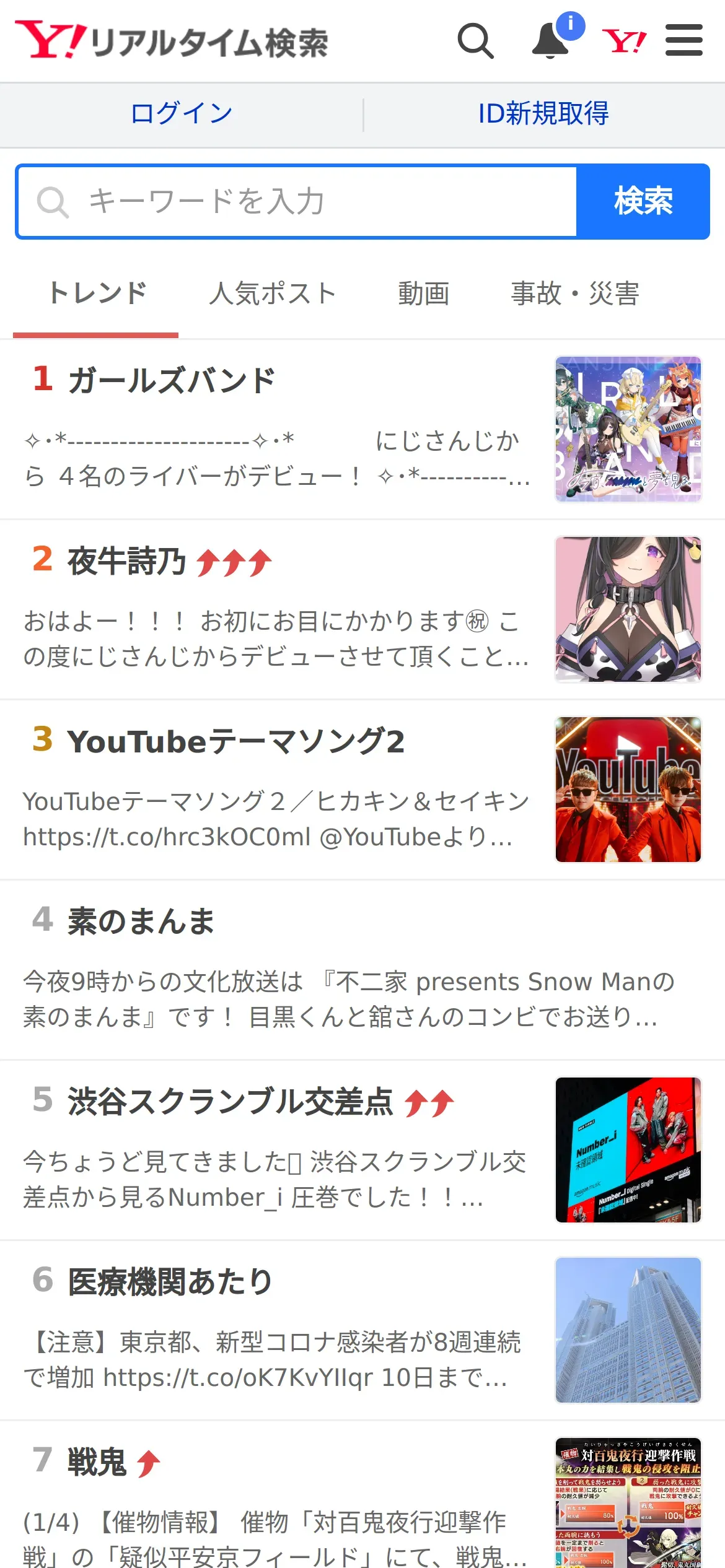
Task: Focus the キーワードを入力 search field
Action: pos(297,201)
